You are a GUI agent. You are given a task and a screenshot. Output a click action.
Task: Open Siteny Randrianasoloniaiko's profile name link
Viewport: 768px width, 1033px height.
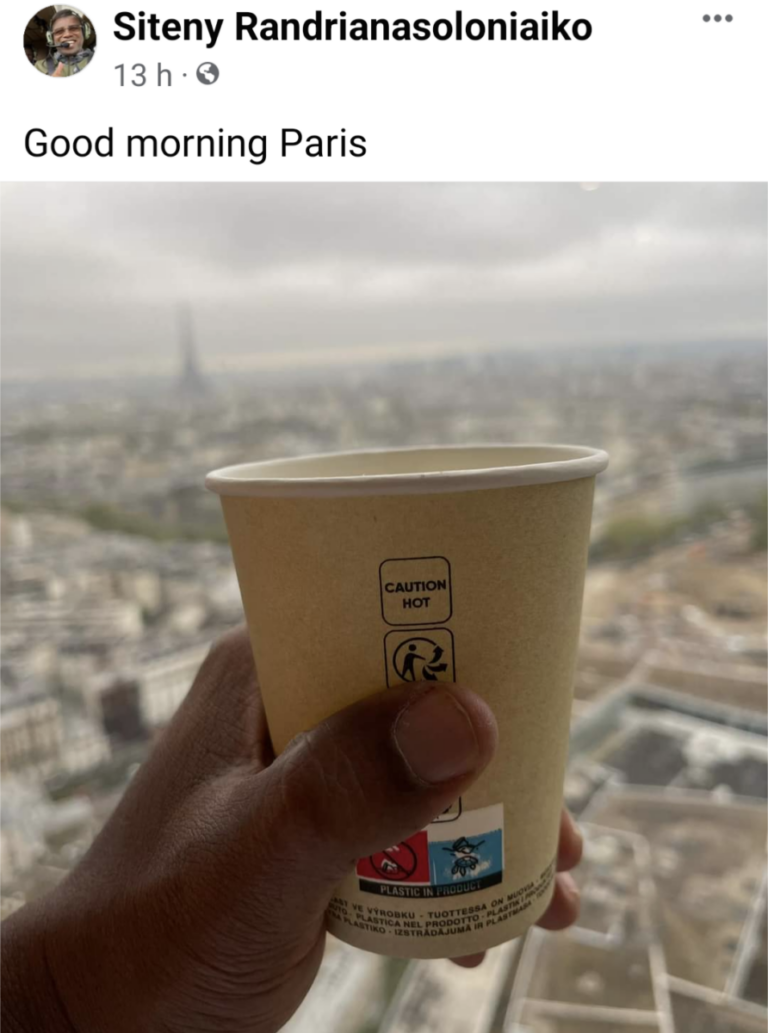point(352,27)
